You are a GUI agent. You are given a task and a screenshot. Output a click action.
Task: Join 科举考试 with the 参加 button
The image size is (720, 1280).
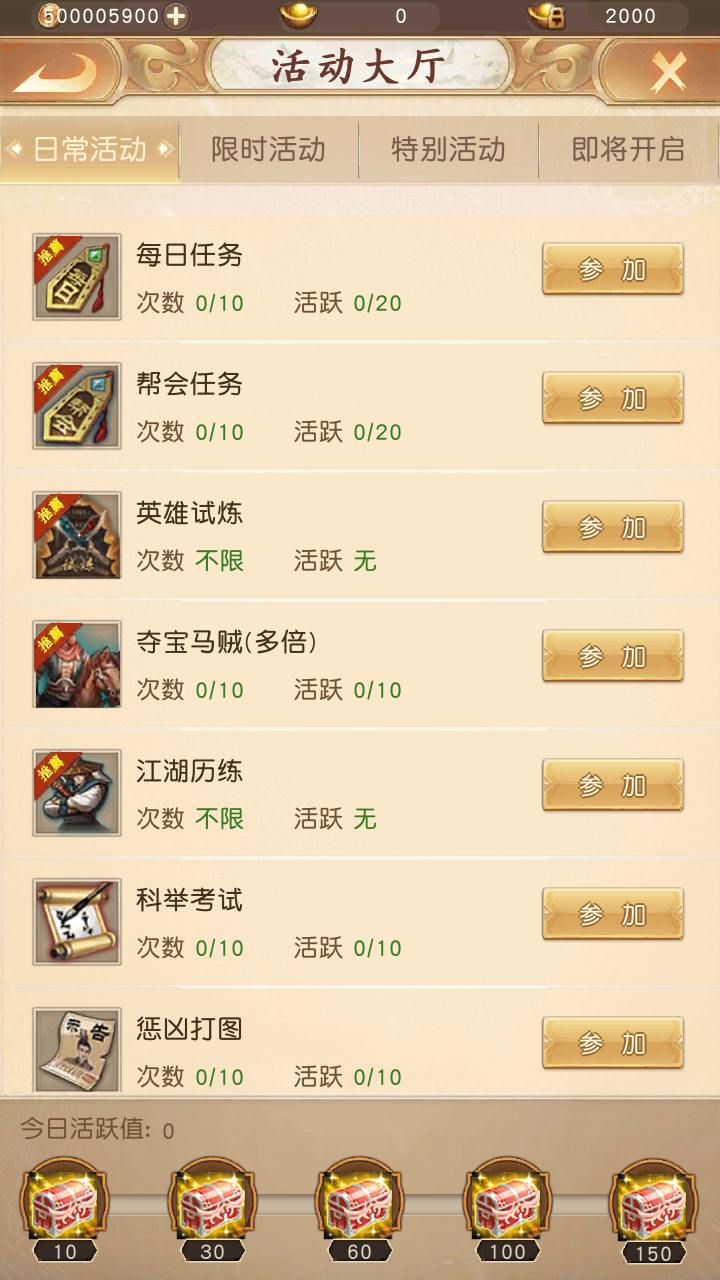click(613, 914)
